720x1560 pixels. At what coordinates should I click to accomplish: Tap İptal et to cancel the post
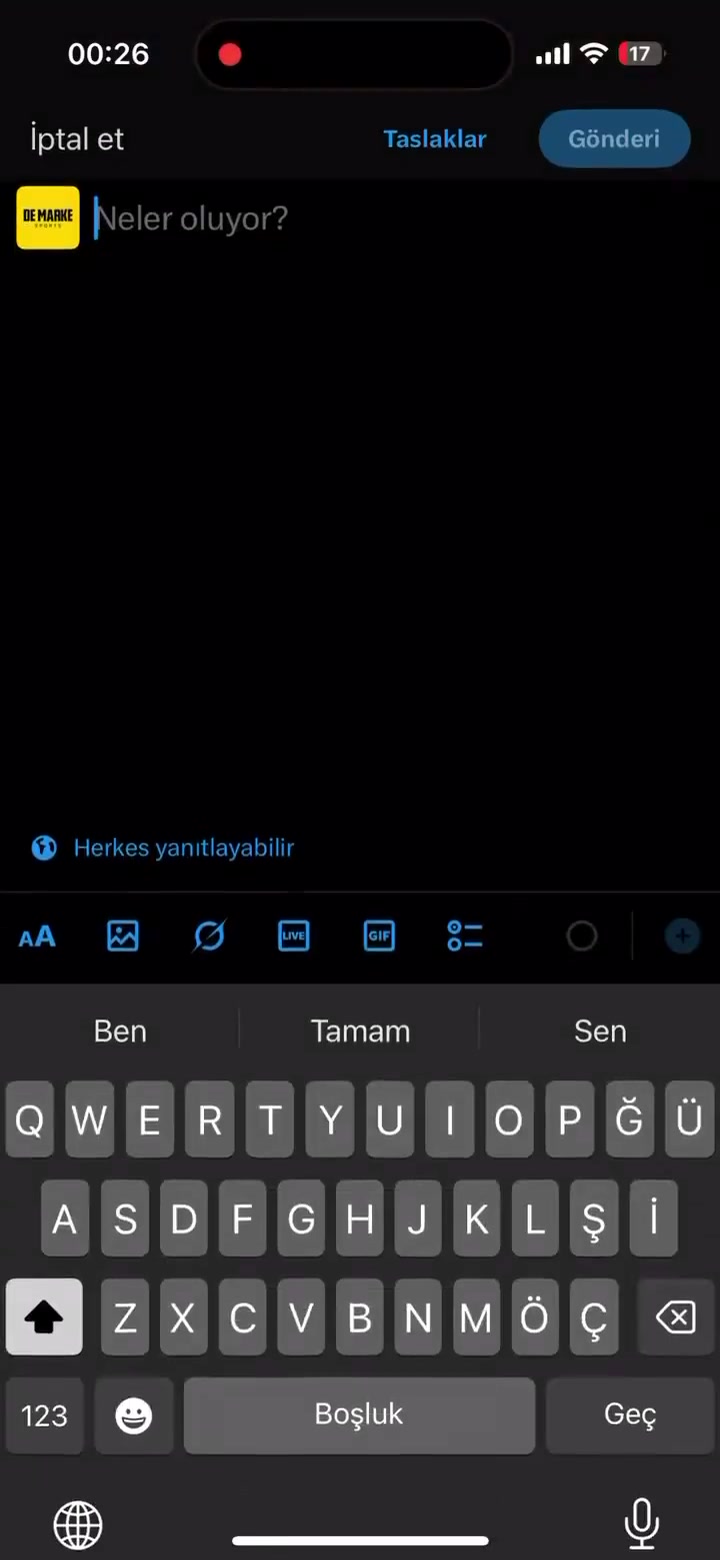tap(77, 139)
